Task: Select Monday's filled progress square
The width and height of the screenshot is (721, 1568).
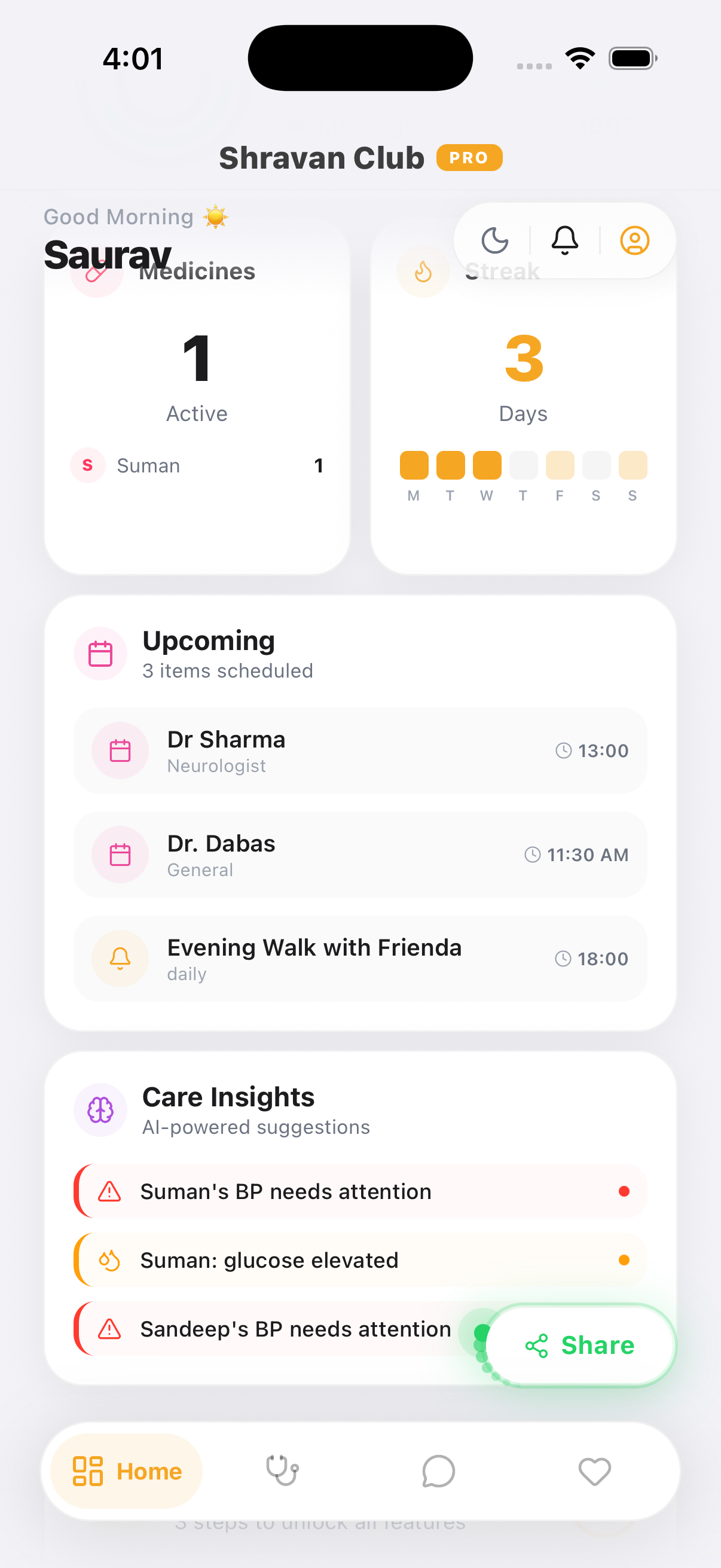Action: 414,465
